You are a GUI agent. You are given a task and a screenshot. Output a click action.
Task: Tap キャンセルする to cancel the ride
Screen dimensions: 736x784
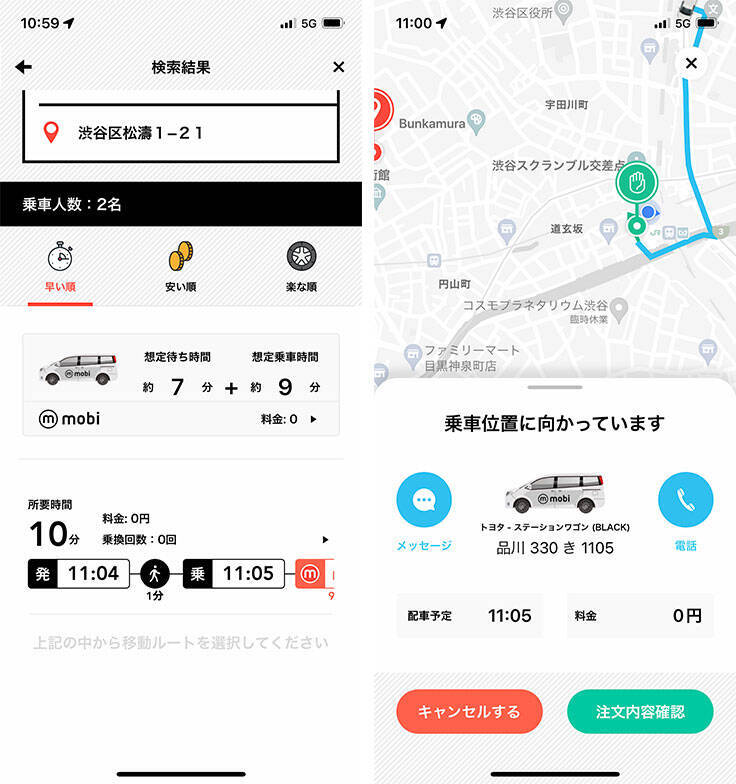[469, 712]
